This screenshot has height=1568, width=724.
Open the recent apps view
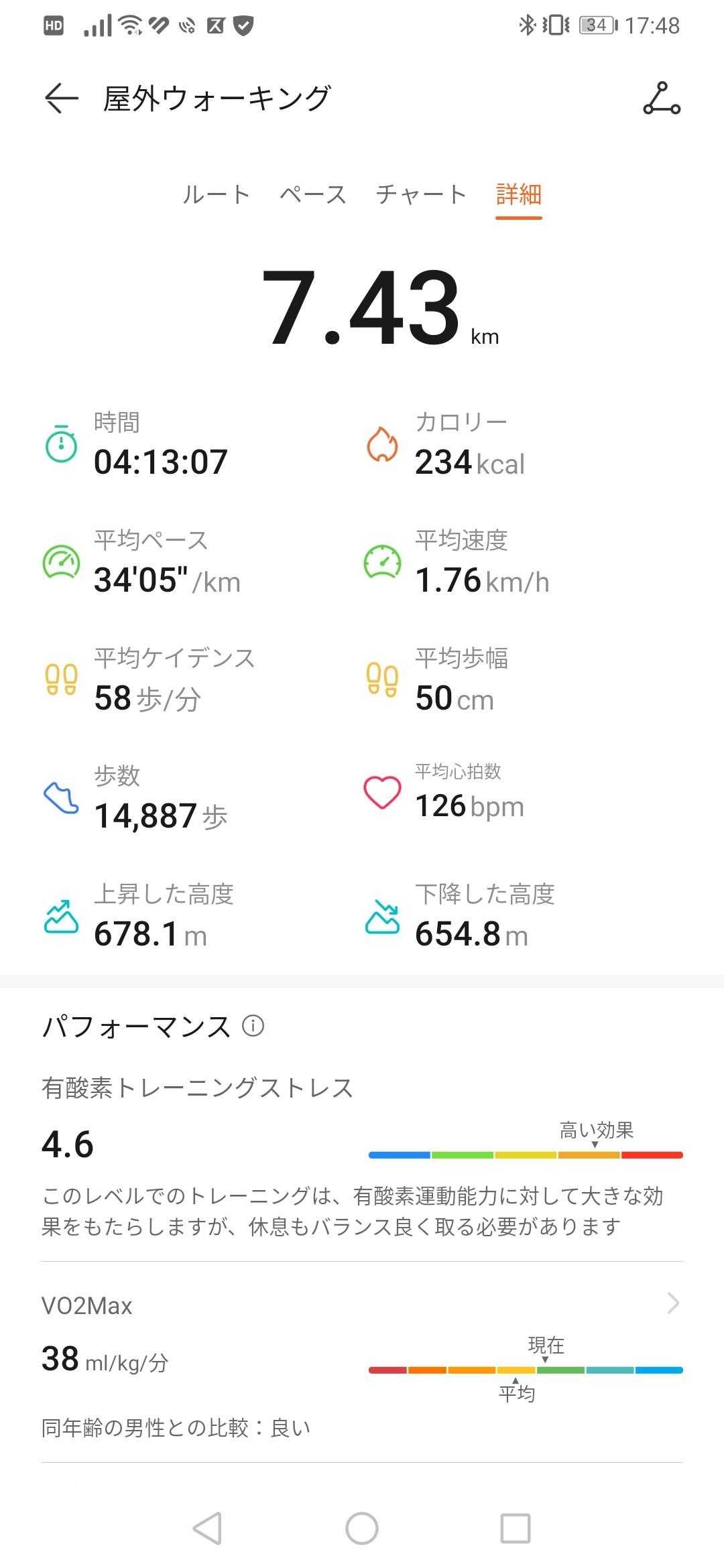(x=516, y=1528)
